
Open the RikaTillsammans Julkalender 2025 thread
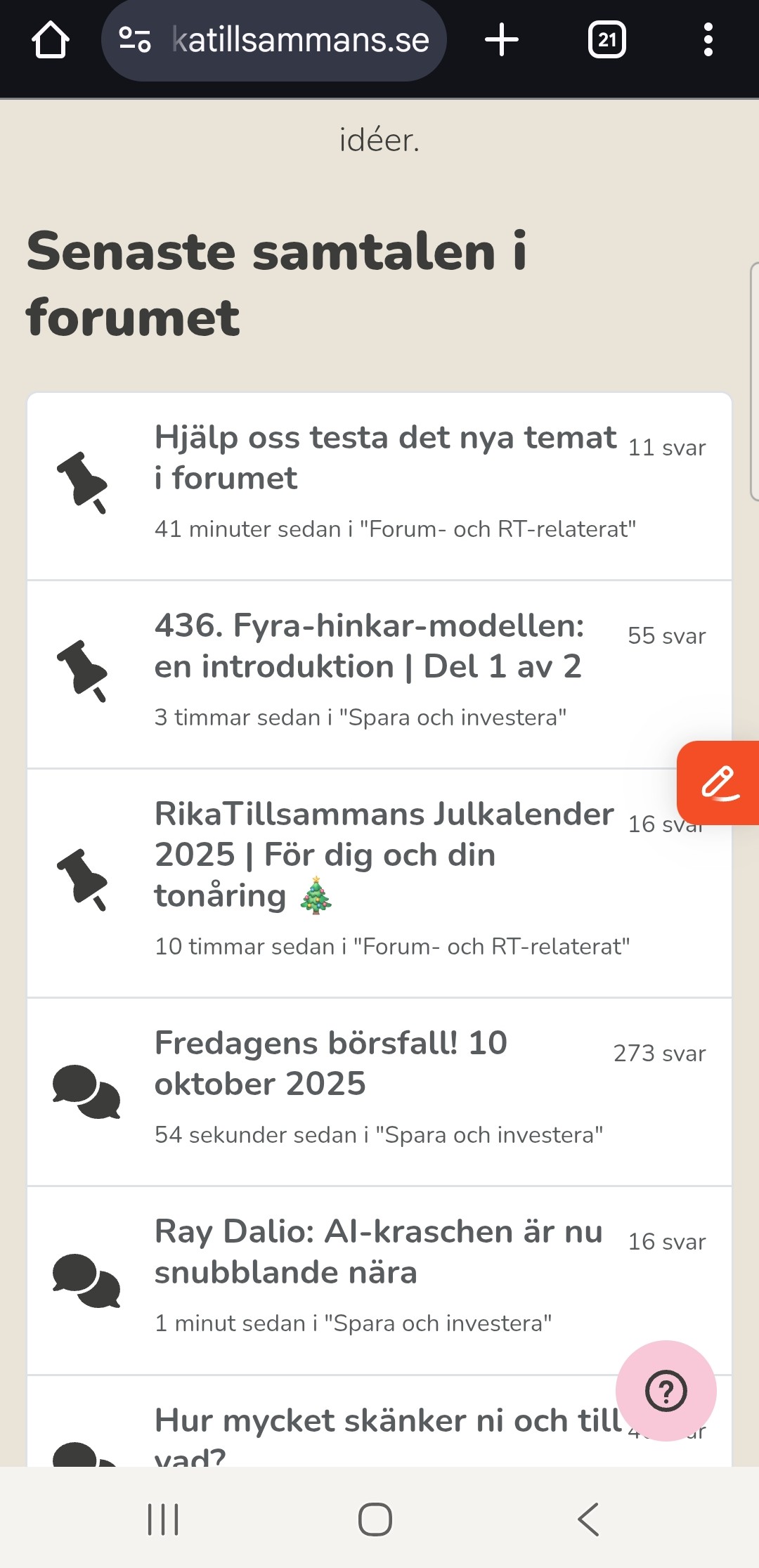383,854
